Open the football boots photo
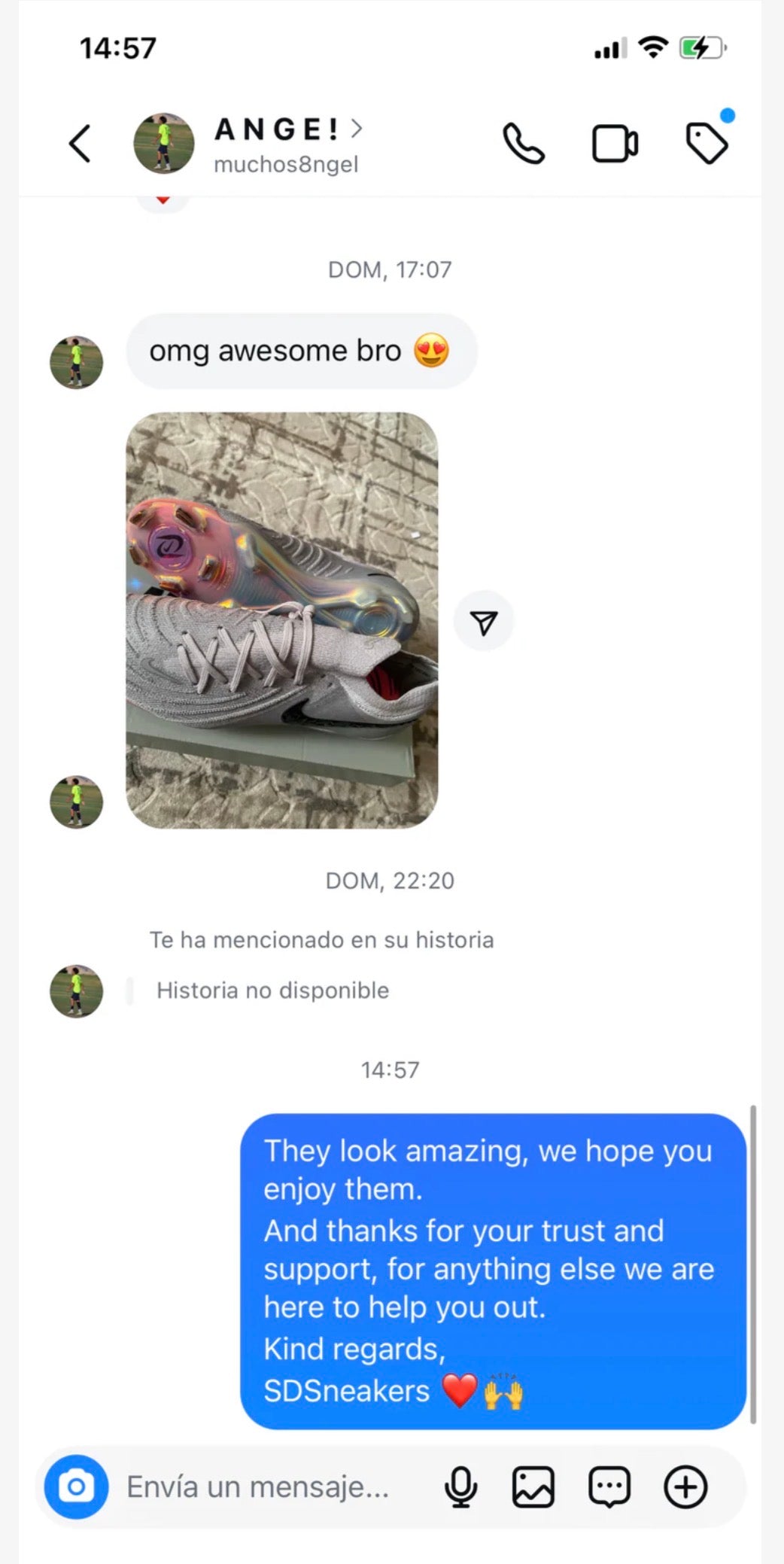Viewport: 784px width, 1564px height. click(x=281, y=619)
